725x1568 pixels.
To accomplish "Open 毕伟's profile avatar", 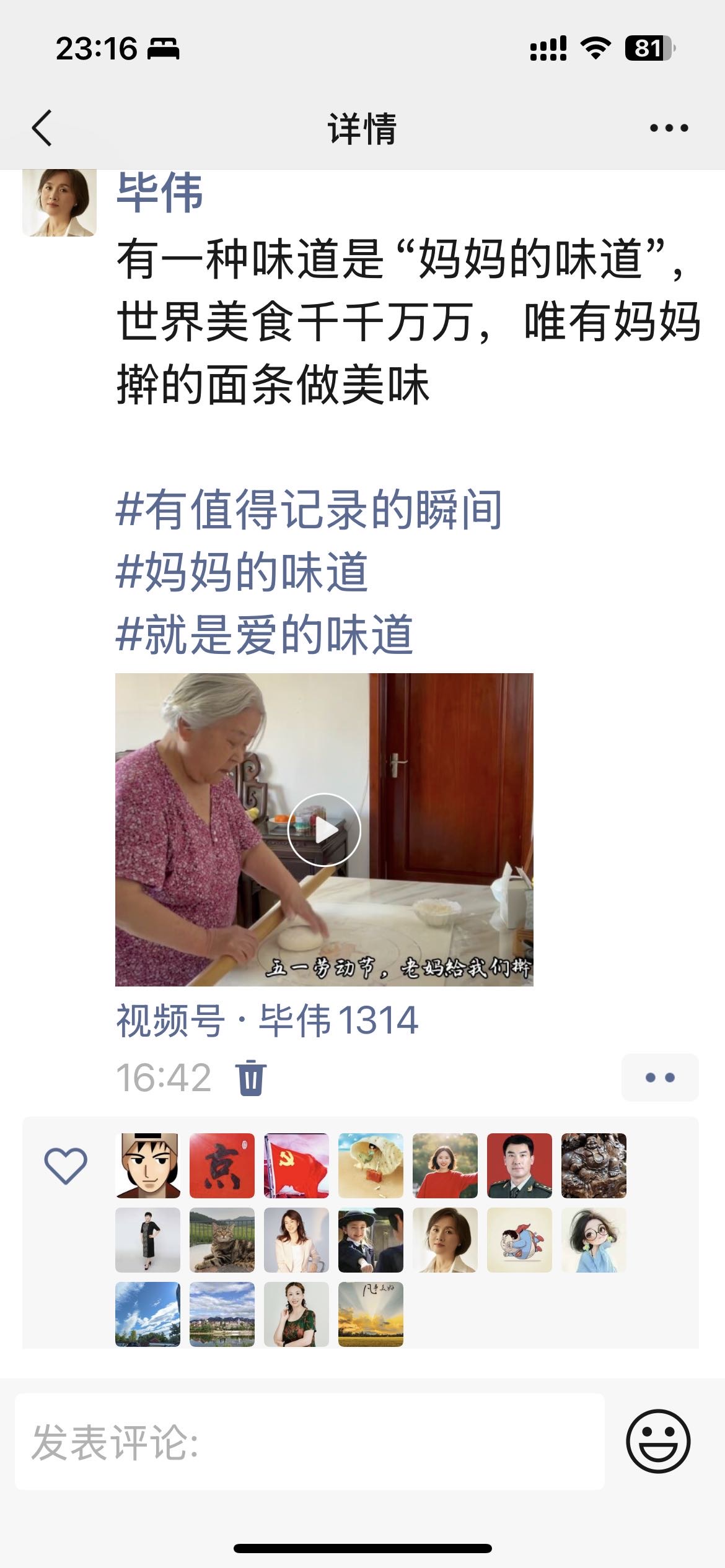I will 59,201.
